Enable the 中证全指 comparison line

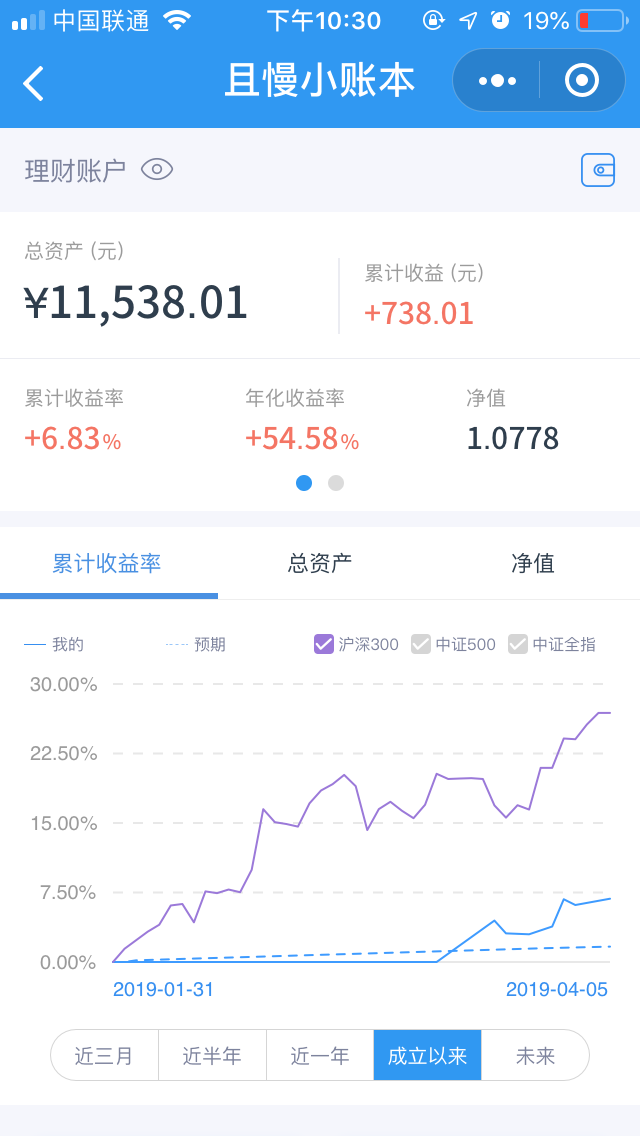coord(518,644)
